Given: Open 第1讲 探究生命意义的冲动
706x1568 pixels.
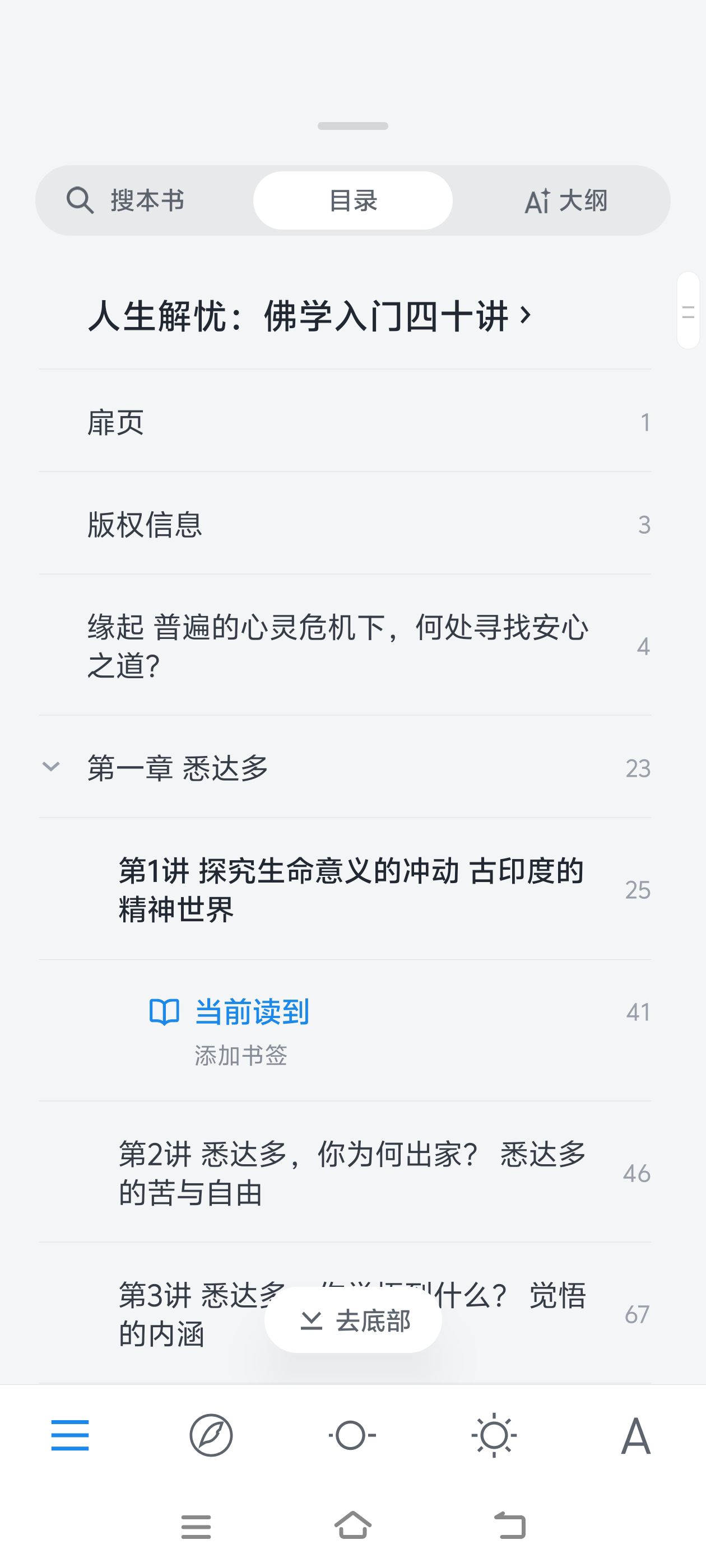Looking at the screenshot, I should [351, 889].
